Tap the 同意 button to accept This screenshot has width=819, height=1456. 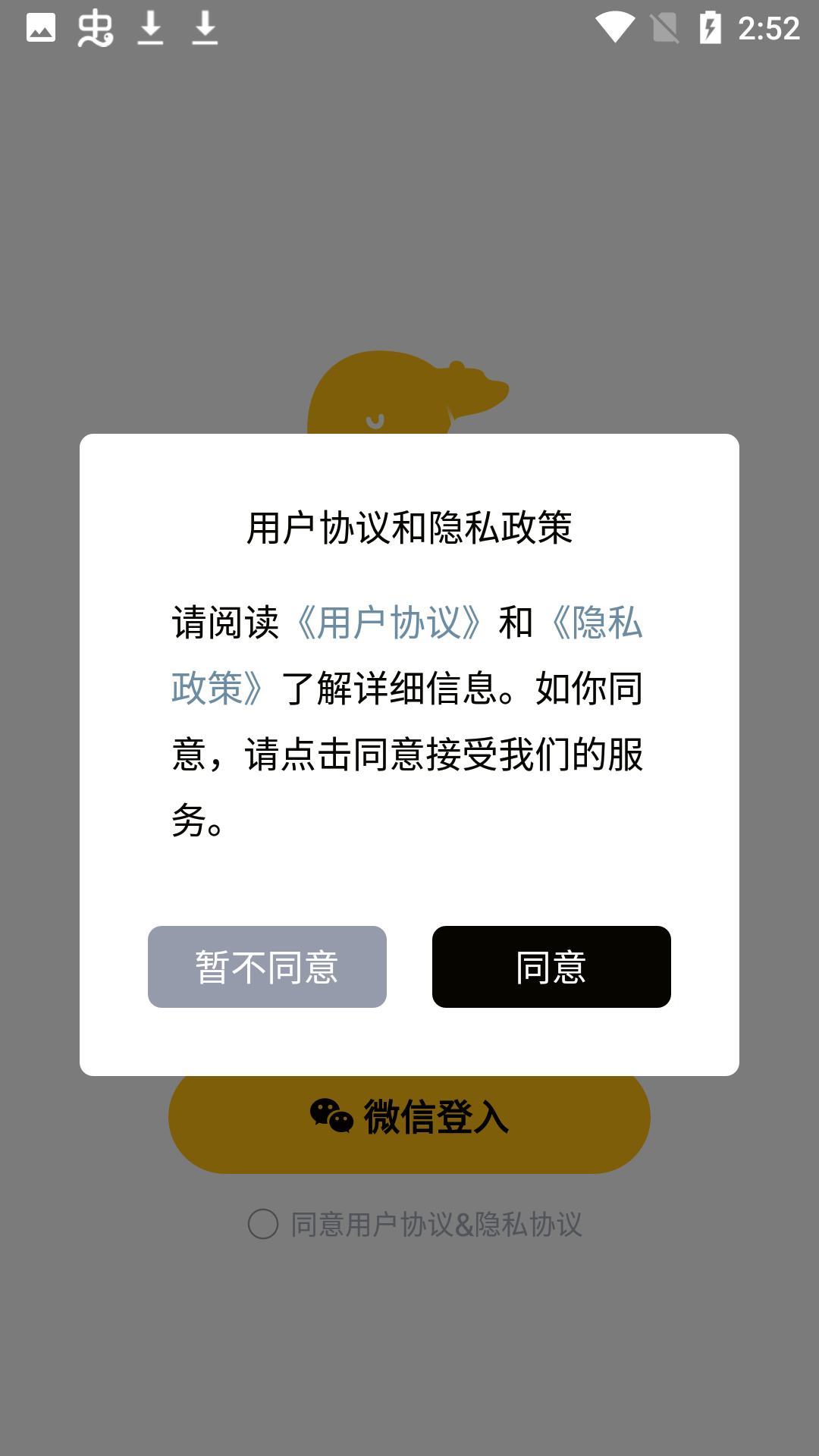[551, 967]
